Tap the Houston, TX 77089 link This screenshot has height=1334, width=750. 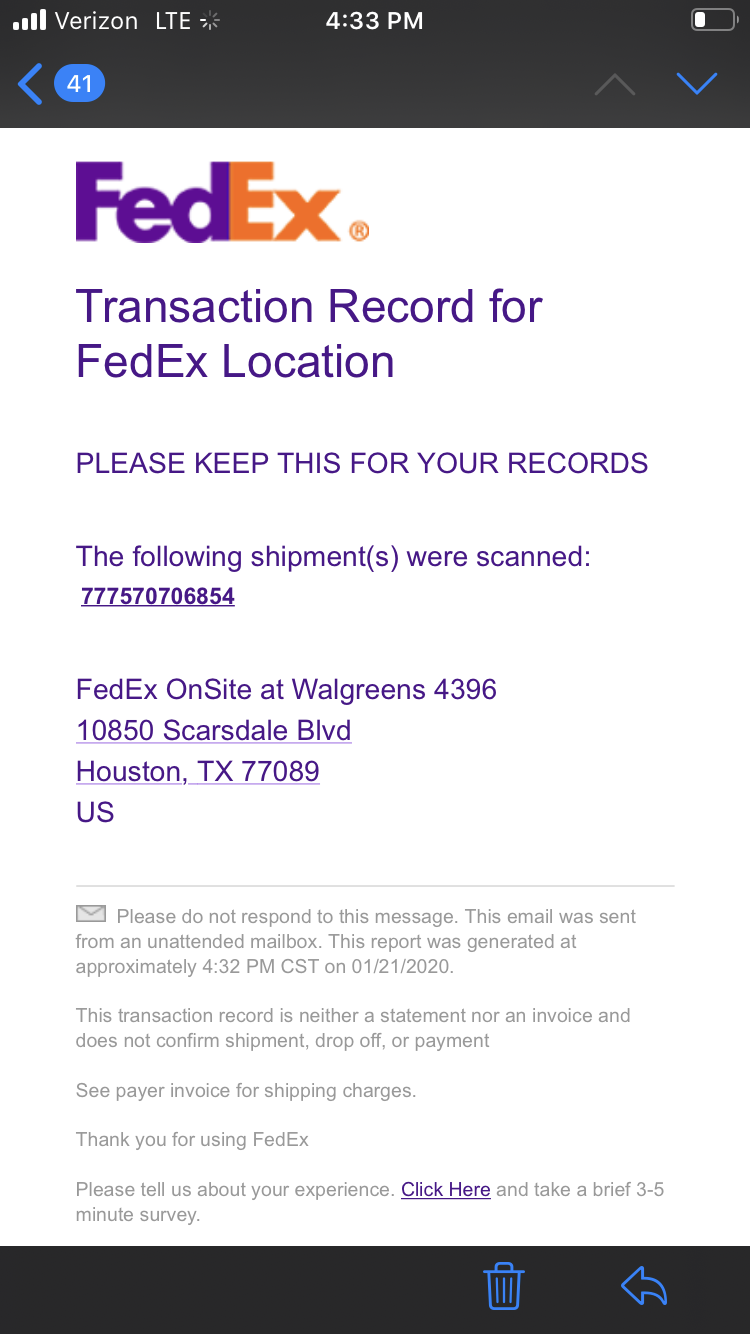click(x=198, y=772)
